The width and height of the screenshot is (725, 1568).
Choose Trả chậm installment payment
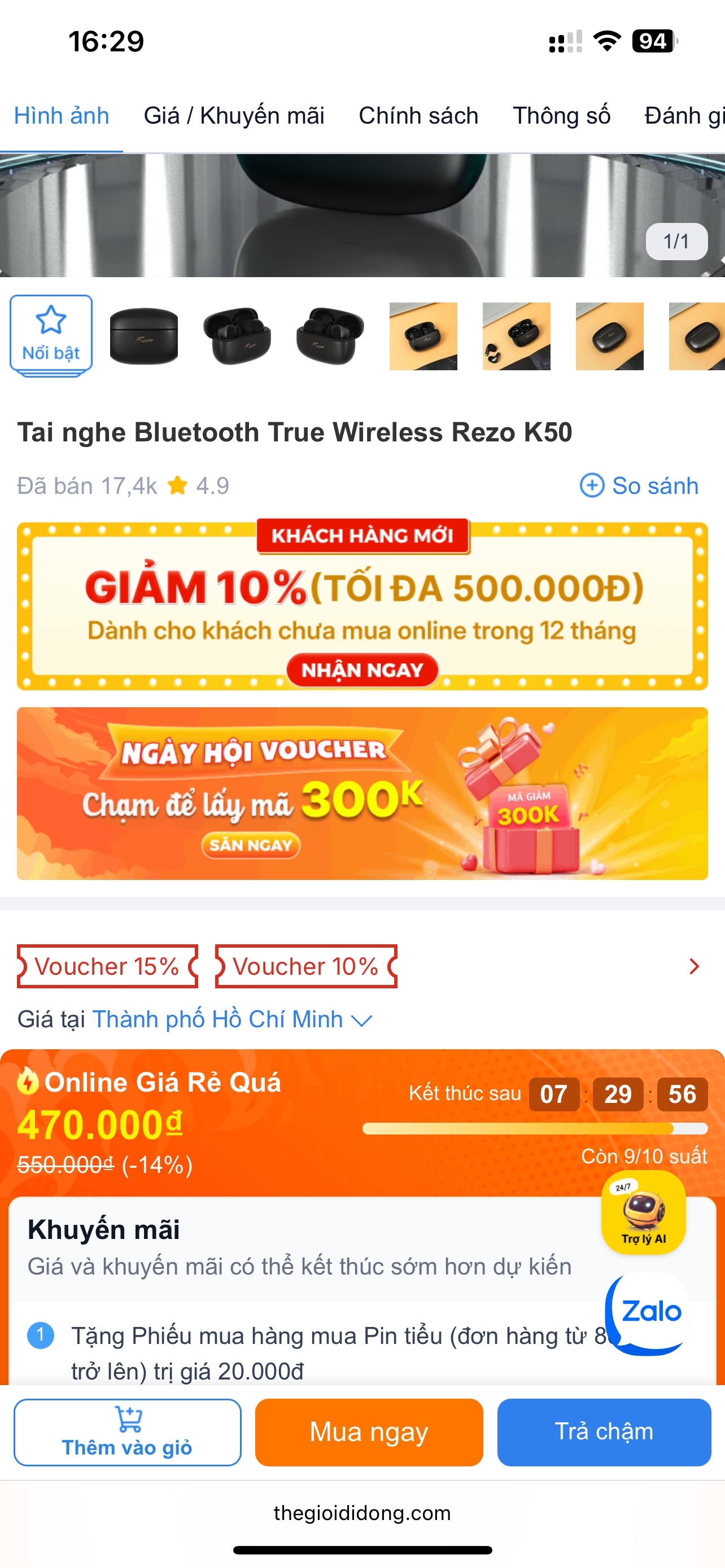(604, 1431)
